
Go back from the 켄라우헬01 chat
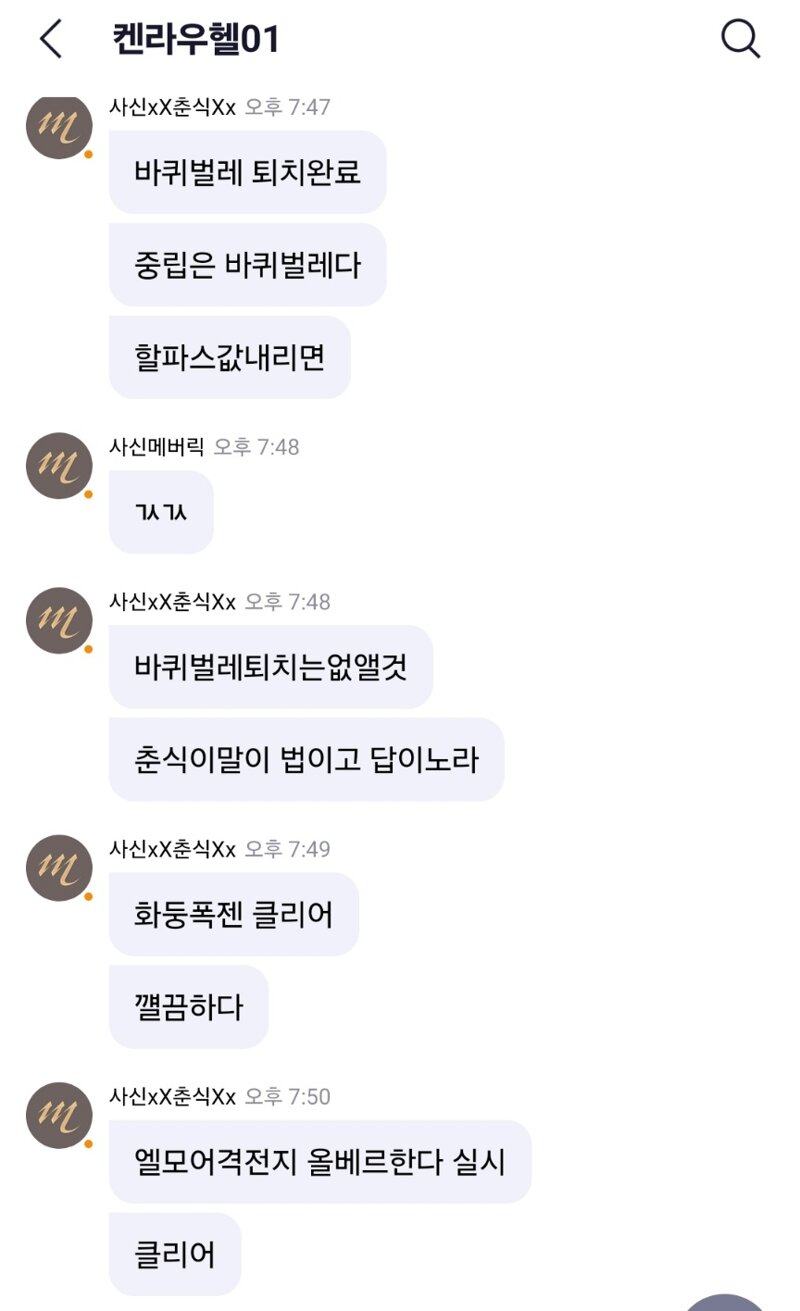coord(50,39)
